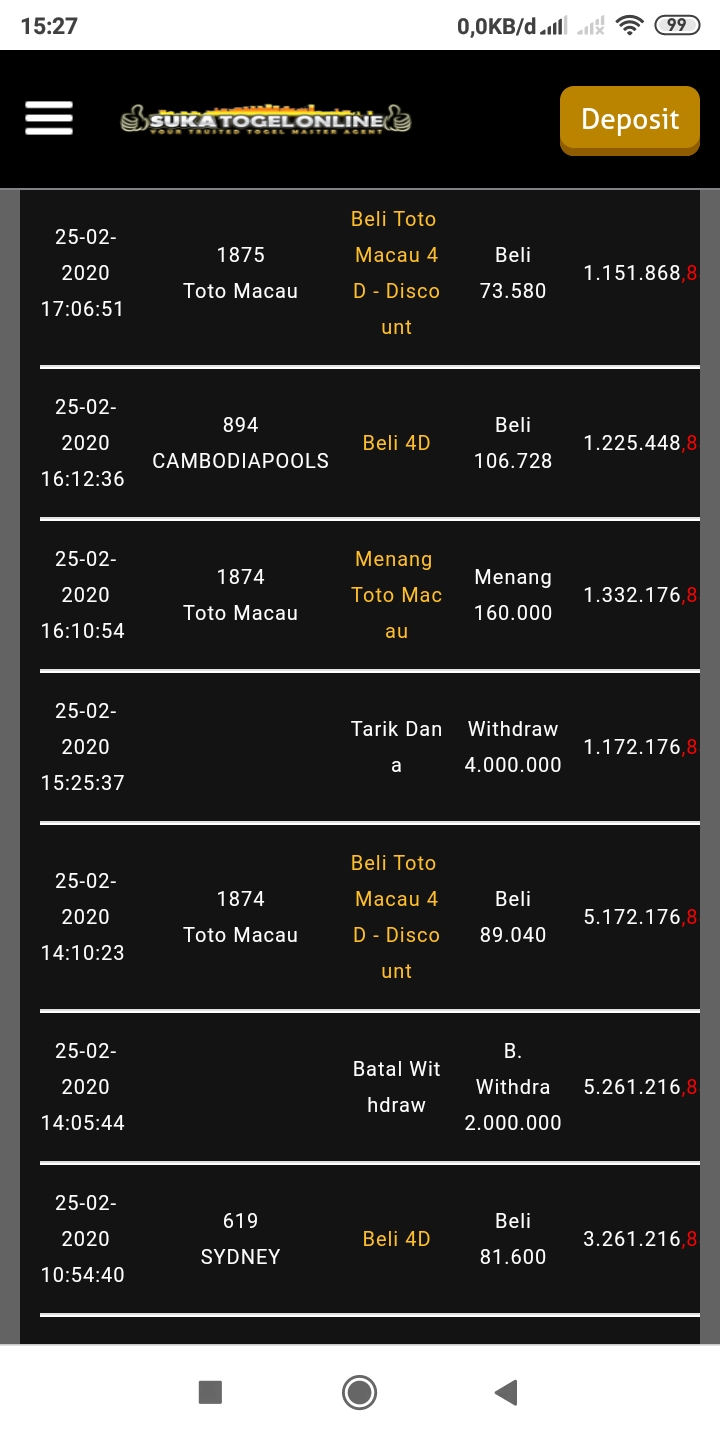Go to the system home screen
The width and height of the screenshot is (720, 1440).
359,1392
